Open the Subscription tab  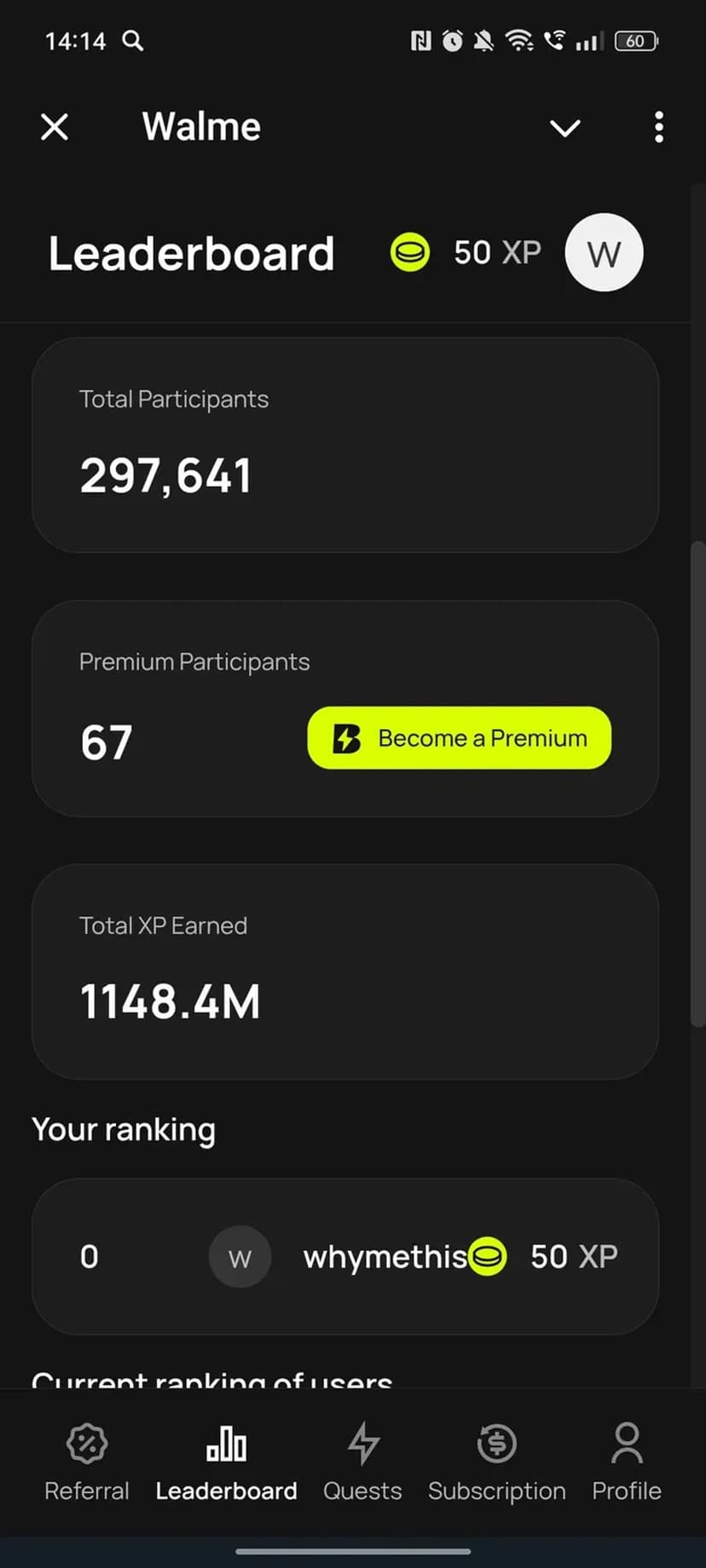[x=496, y=1461]
